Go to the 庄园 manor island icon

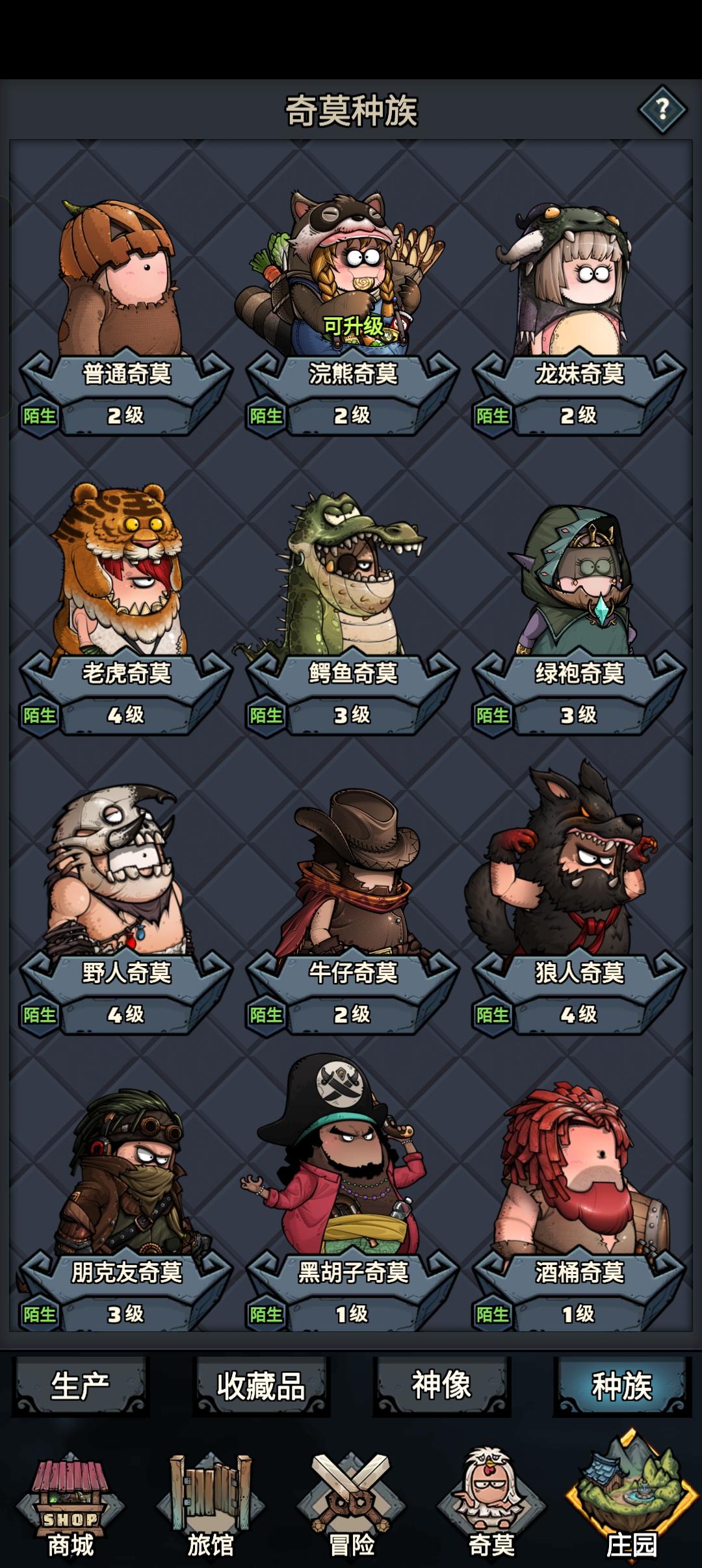pos(626,1495)
